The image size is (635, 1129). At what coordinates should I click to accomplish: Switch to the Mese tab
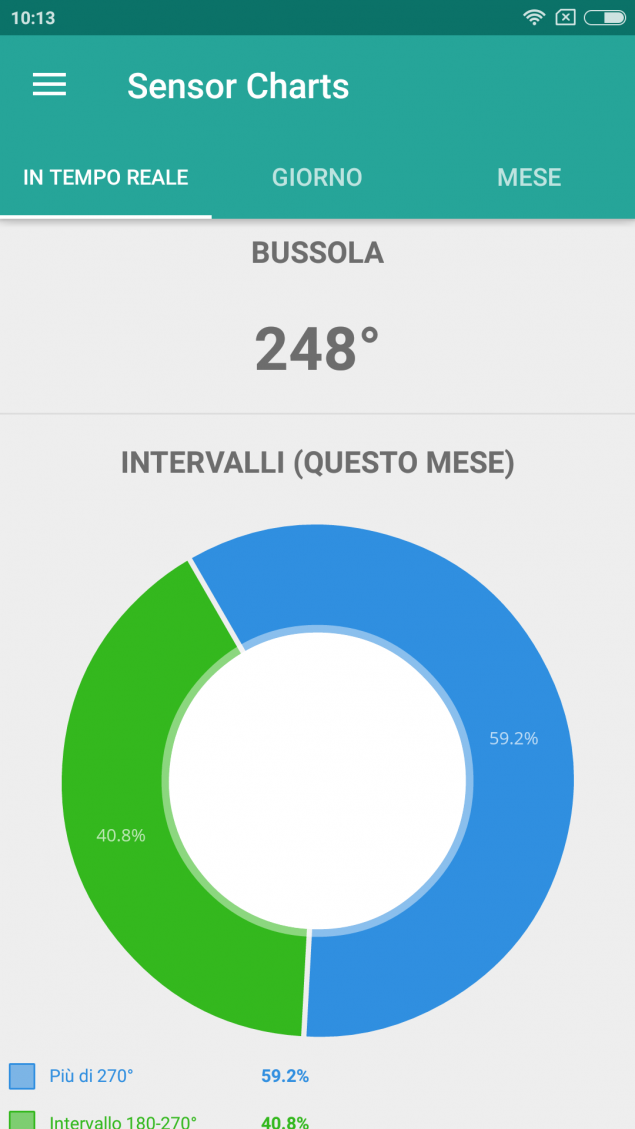point(529,177)
